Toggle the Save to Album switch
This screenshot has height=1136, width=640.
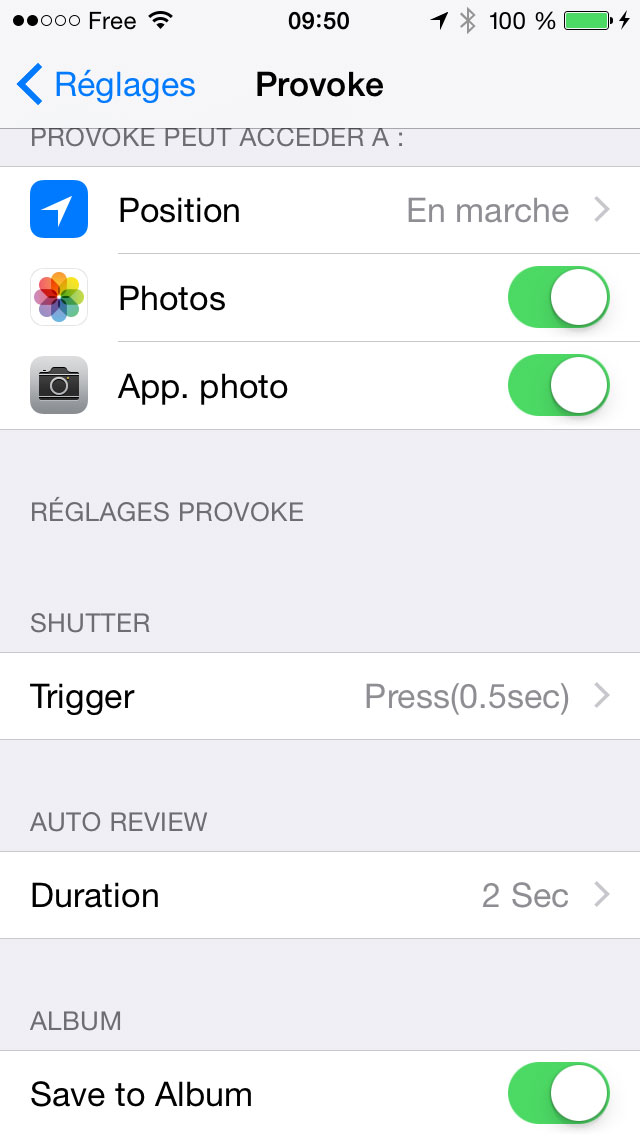558,1093
